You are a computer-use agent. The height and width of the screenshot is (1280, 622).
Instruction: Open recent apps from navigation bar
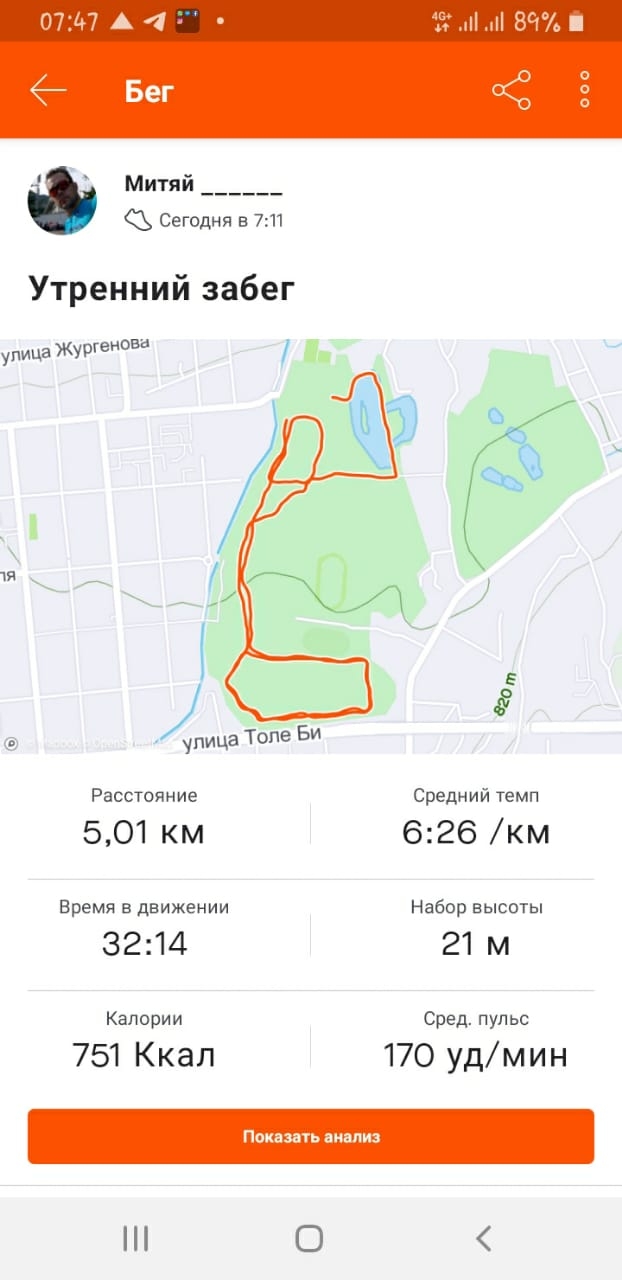(135, 1239)
